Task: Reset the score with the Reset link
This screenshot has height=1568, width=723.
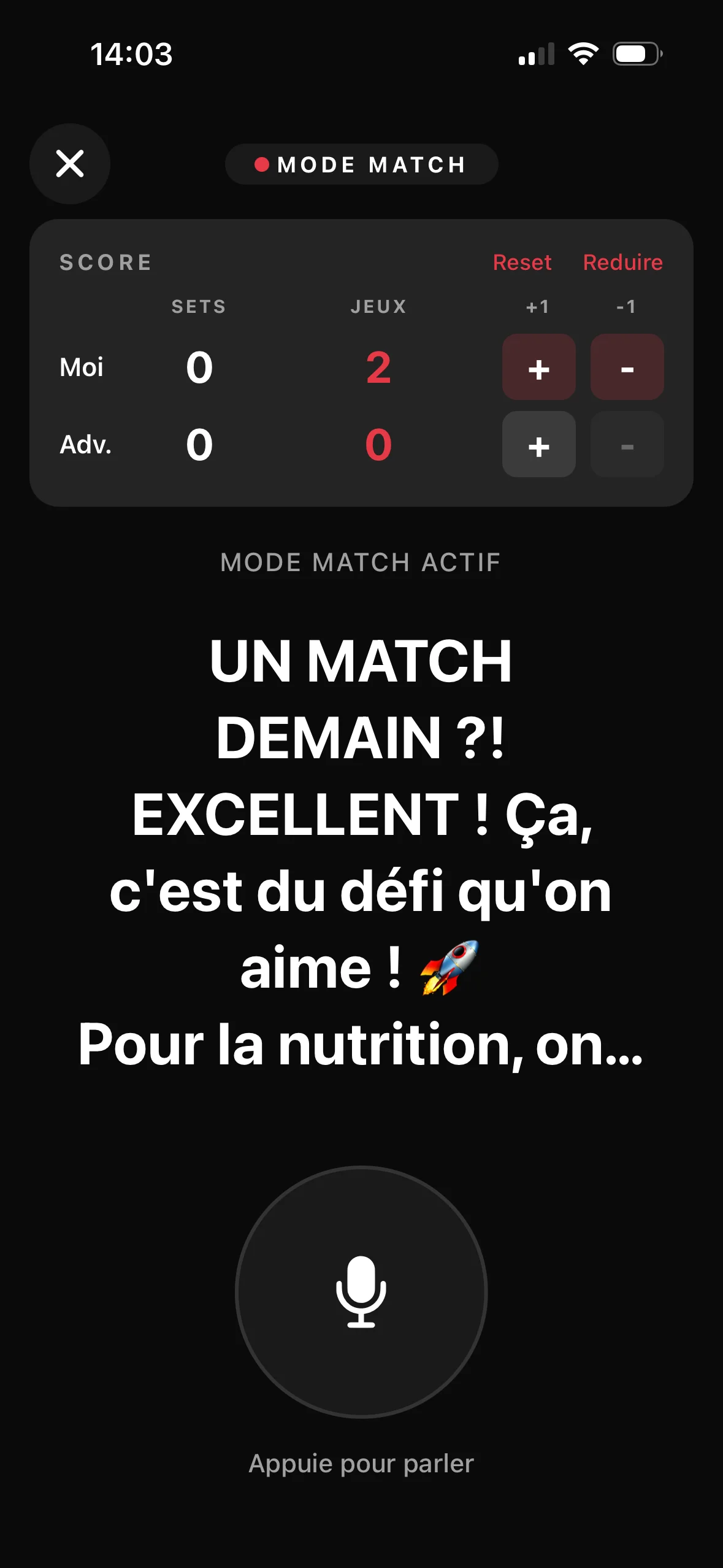Action: [x=522, y=263]
